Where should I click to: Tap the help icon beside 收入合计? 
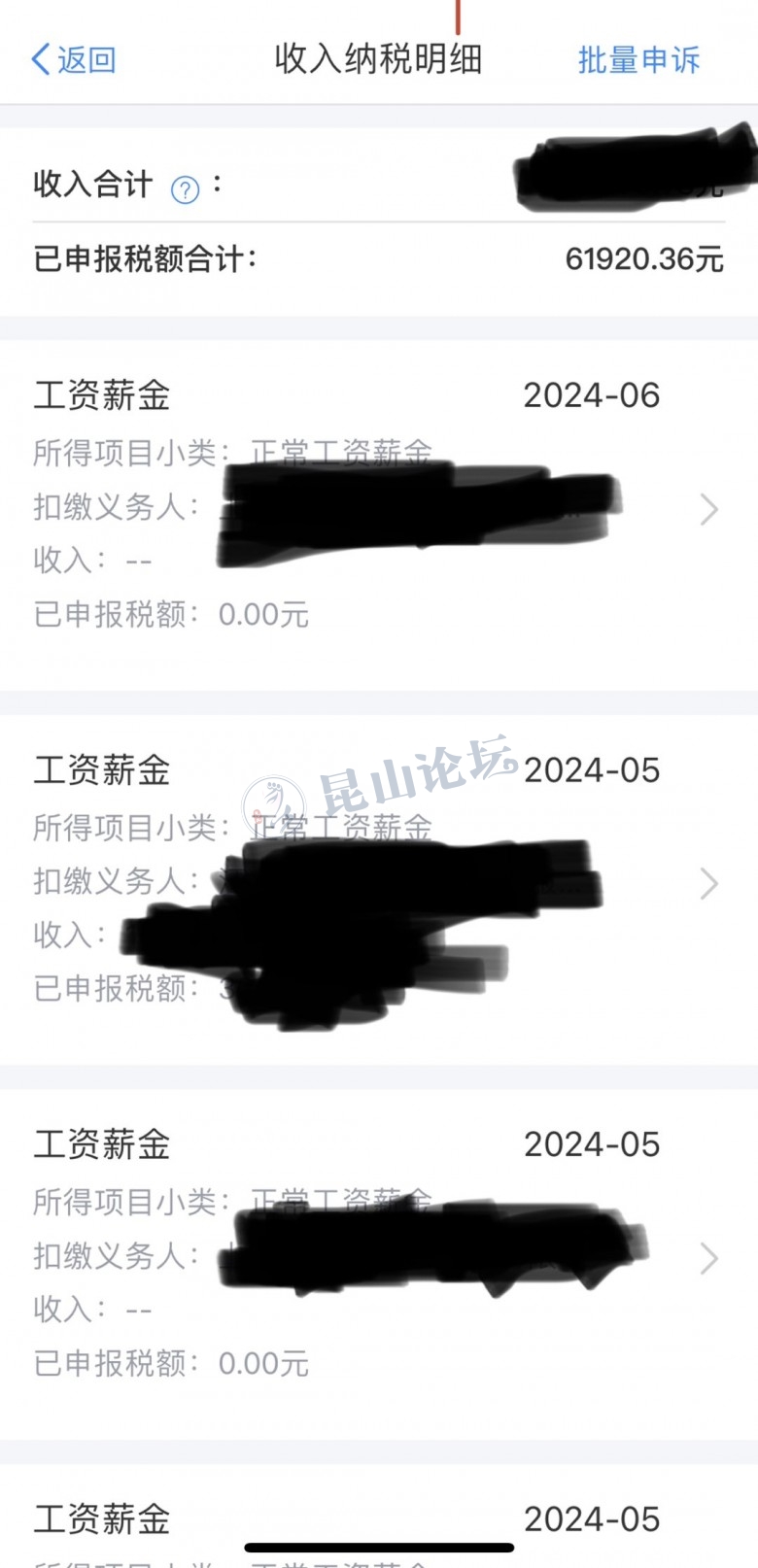(185, 189)
